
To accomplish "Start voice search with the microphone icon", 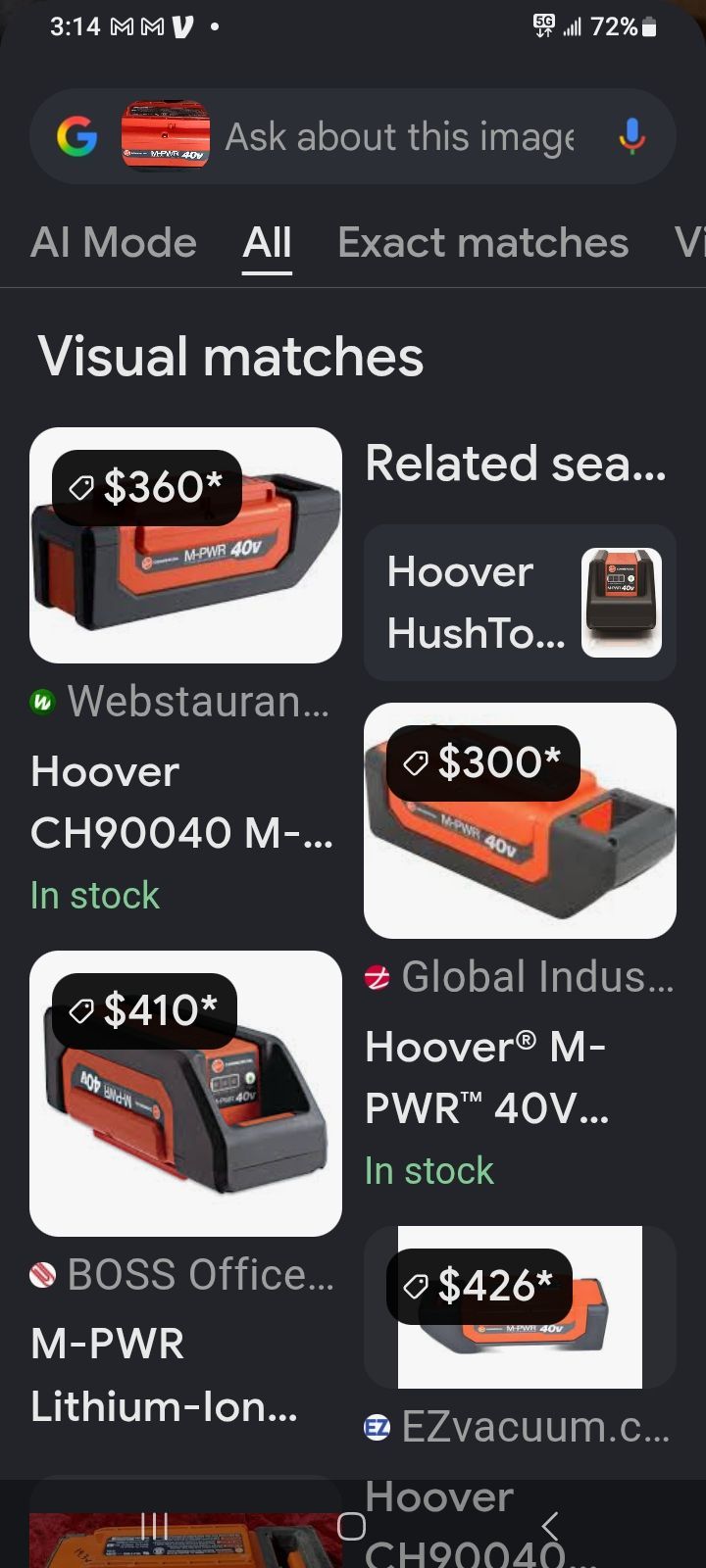I will click(x=632, y=137).
